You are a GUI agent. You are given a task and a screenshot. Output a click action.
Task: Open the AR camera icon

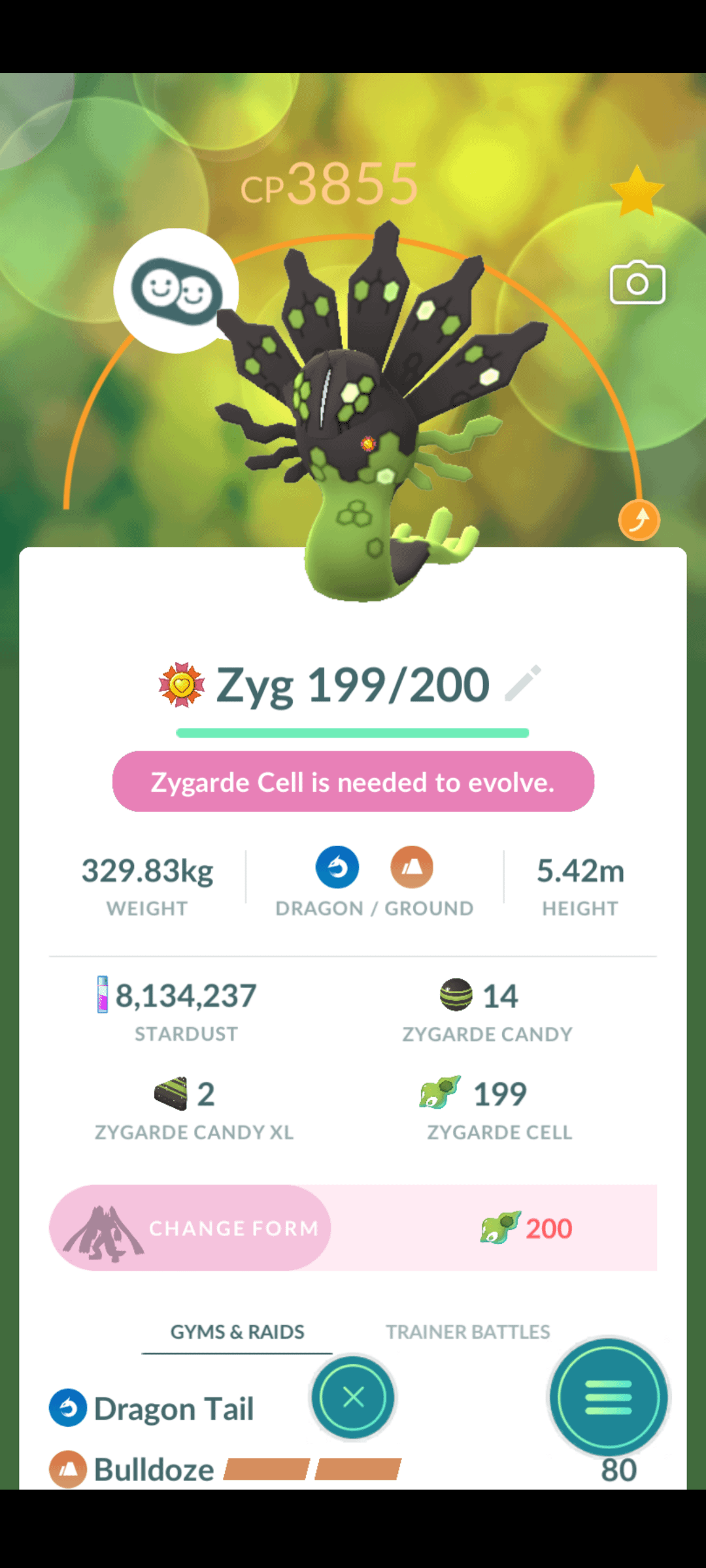[x=637, y=282]
